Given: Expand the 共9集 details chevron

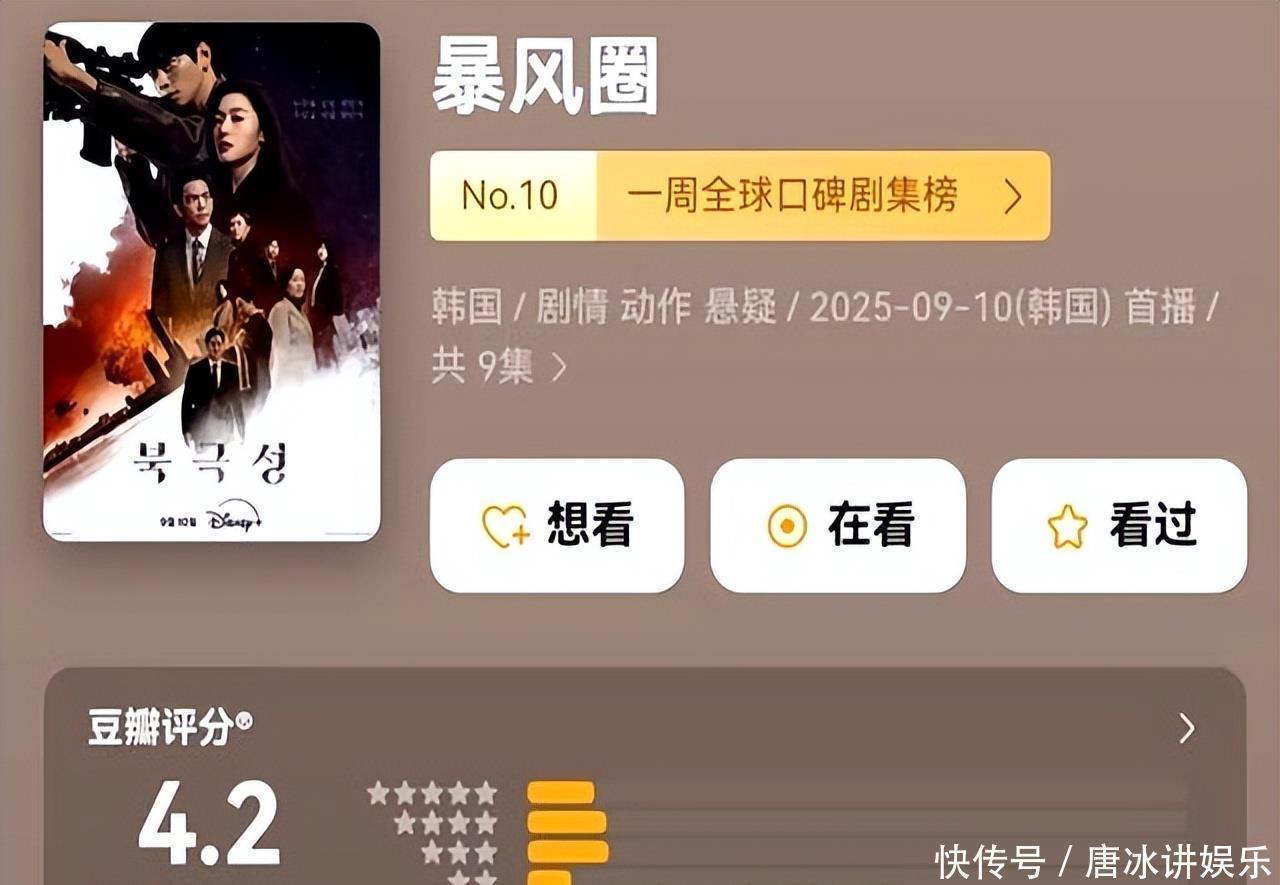Looking at the screenshot, I should 558,369.
